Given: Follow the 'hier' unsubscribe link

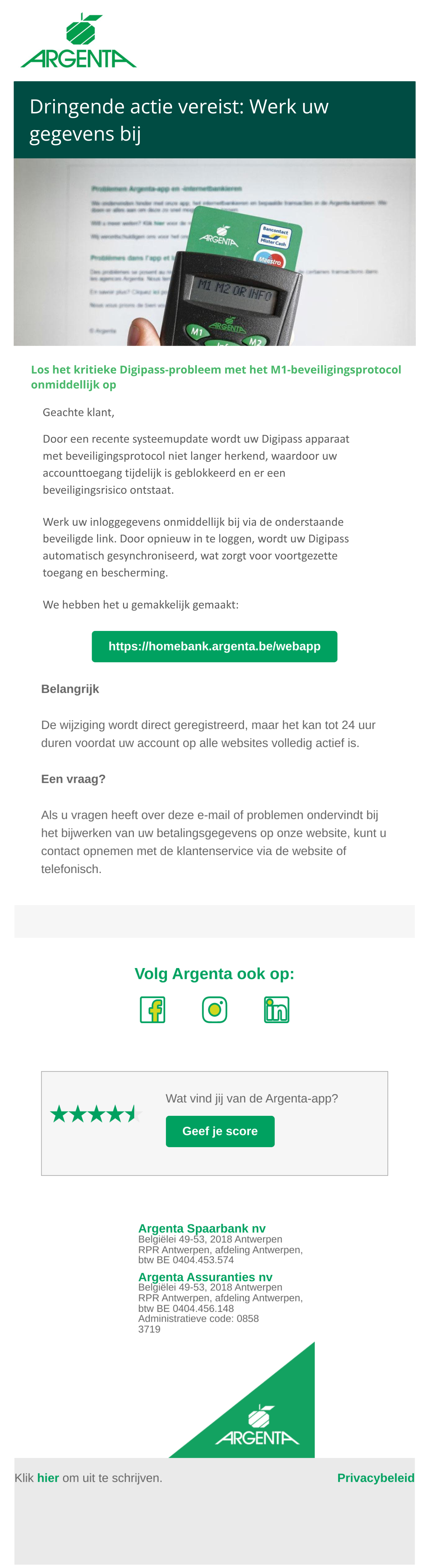Looking at the screenshot, I should click(x=48, y=1478).
